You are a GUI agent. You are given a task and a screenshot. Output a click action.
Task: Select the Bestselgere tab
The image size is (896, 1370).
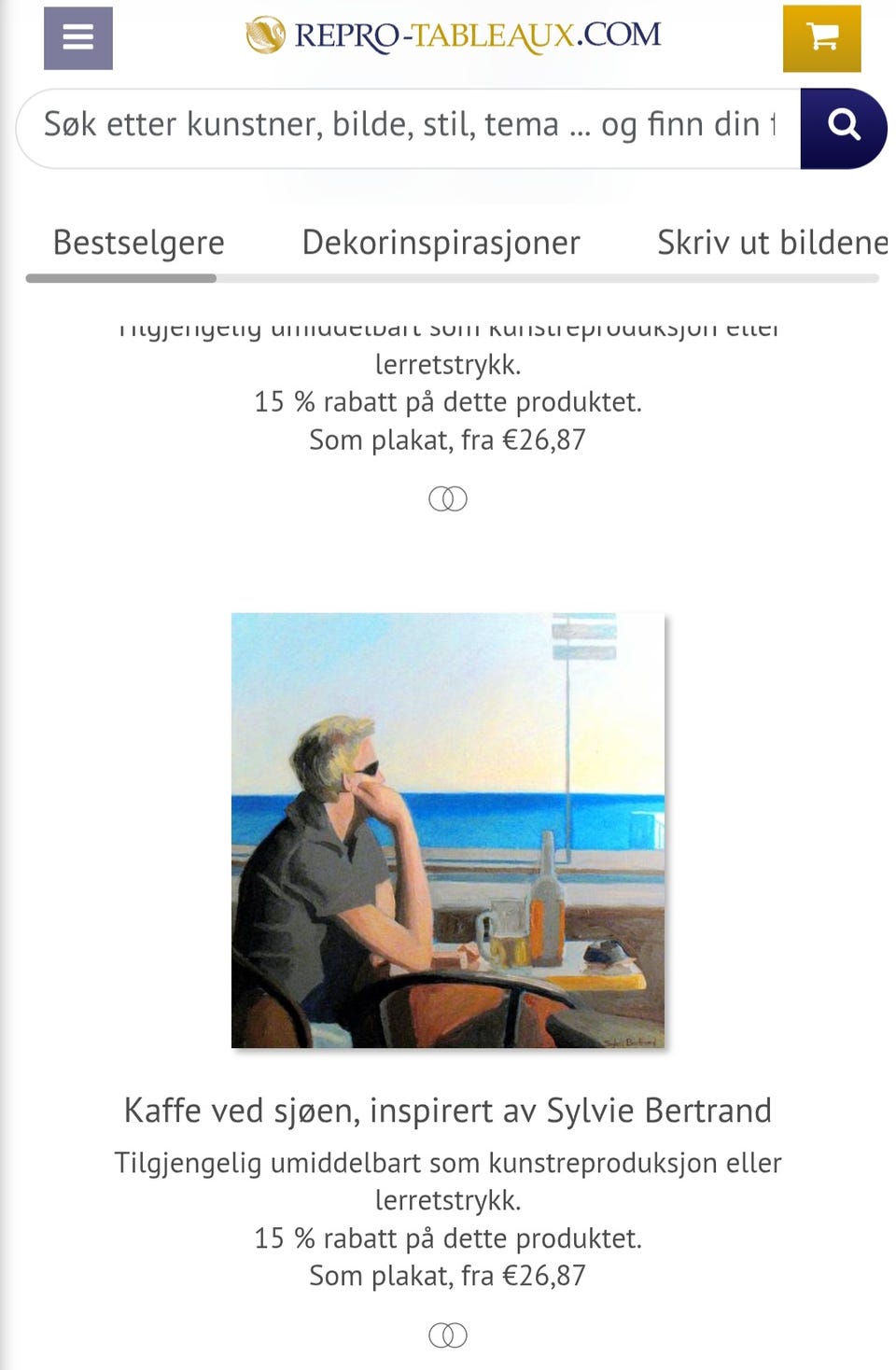pos(138,242)
